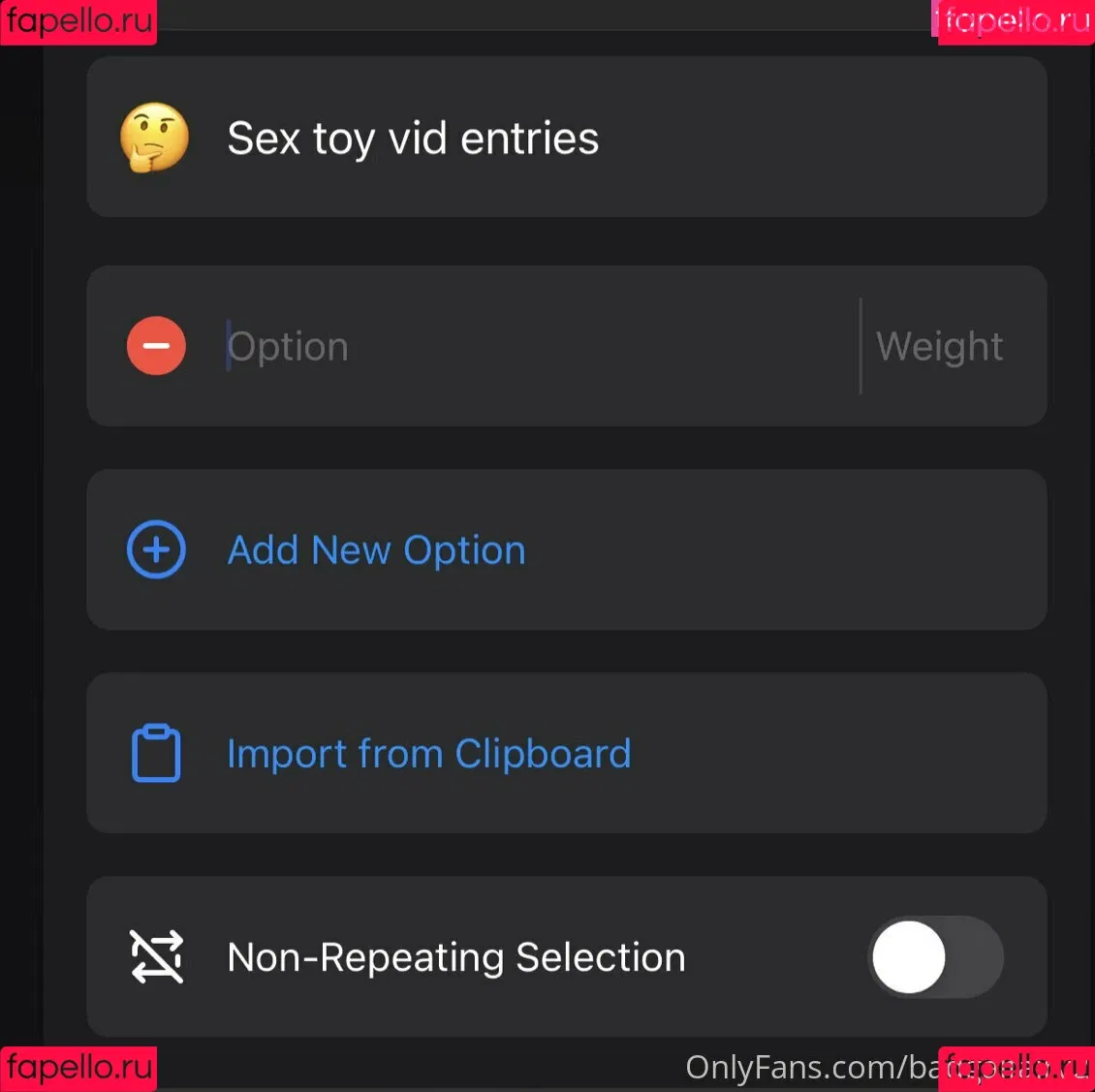Add New Option to the list
Screen dimensions: 1095x1092
376,550
